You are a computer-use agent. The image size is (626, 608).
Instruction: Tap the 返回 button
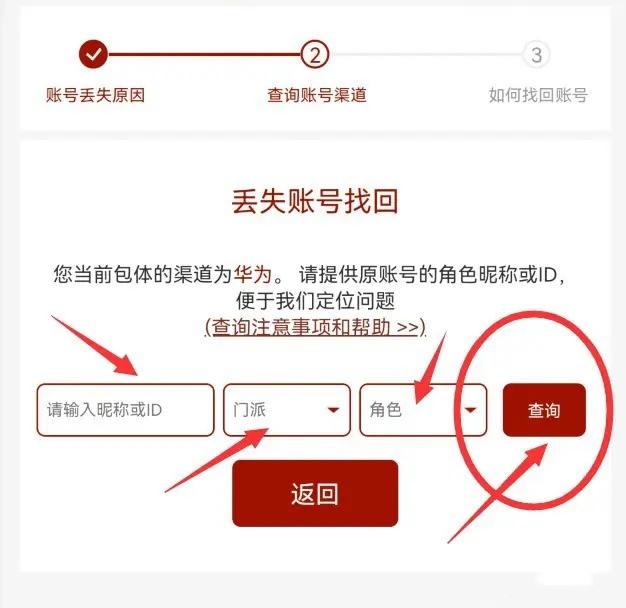click(315, 493)
